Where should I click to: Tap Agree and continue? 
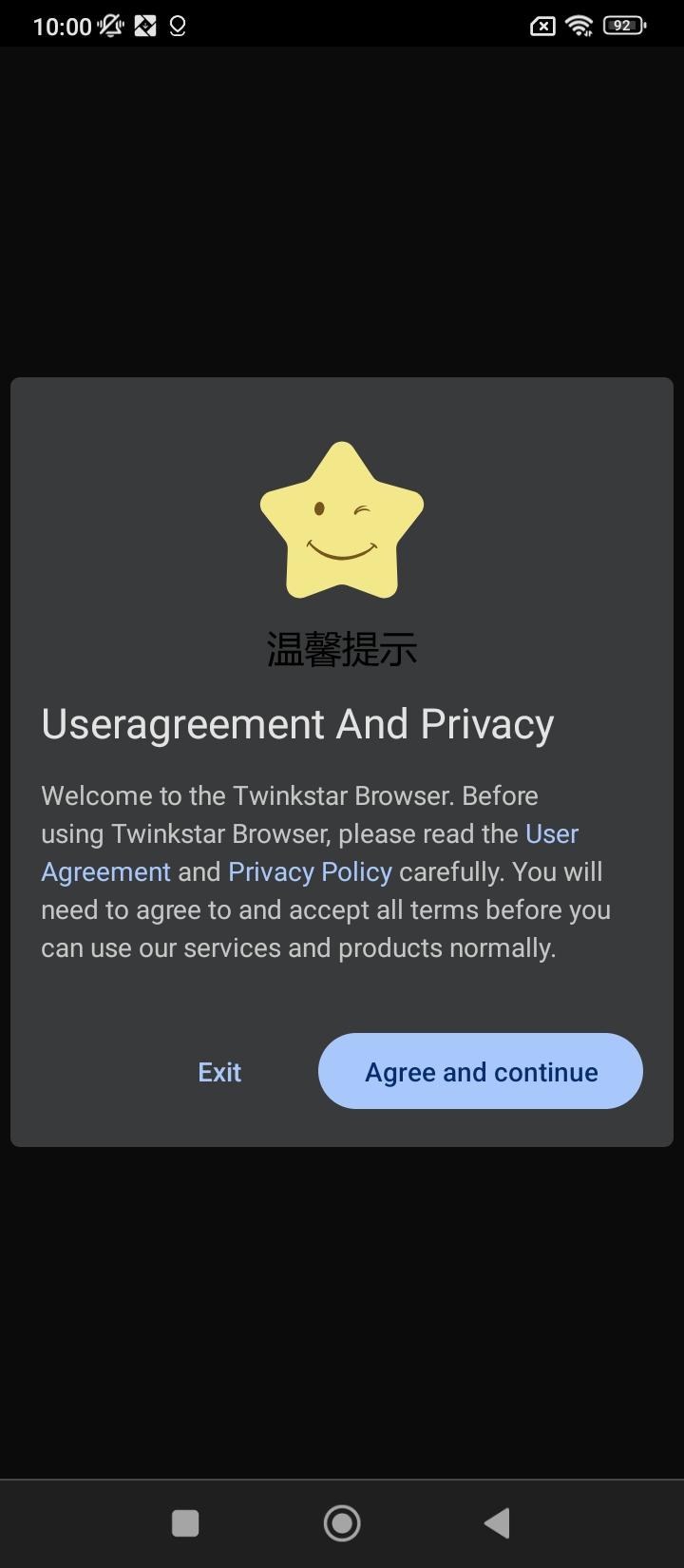click(x=481, y=1071)
